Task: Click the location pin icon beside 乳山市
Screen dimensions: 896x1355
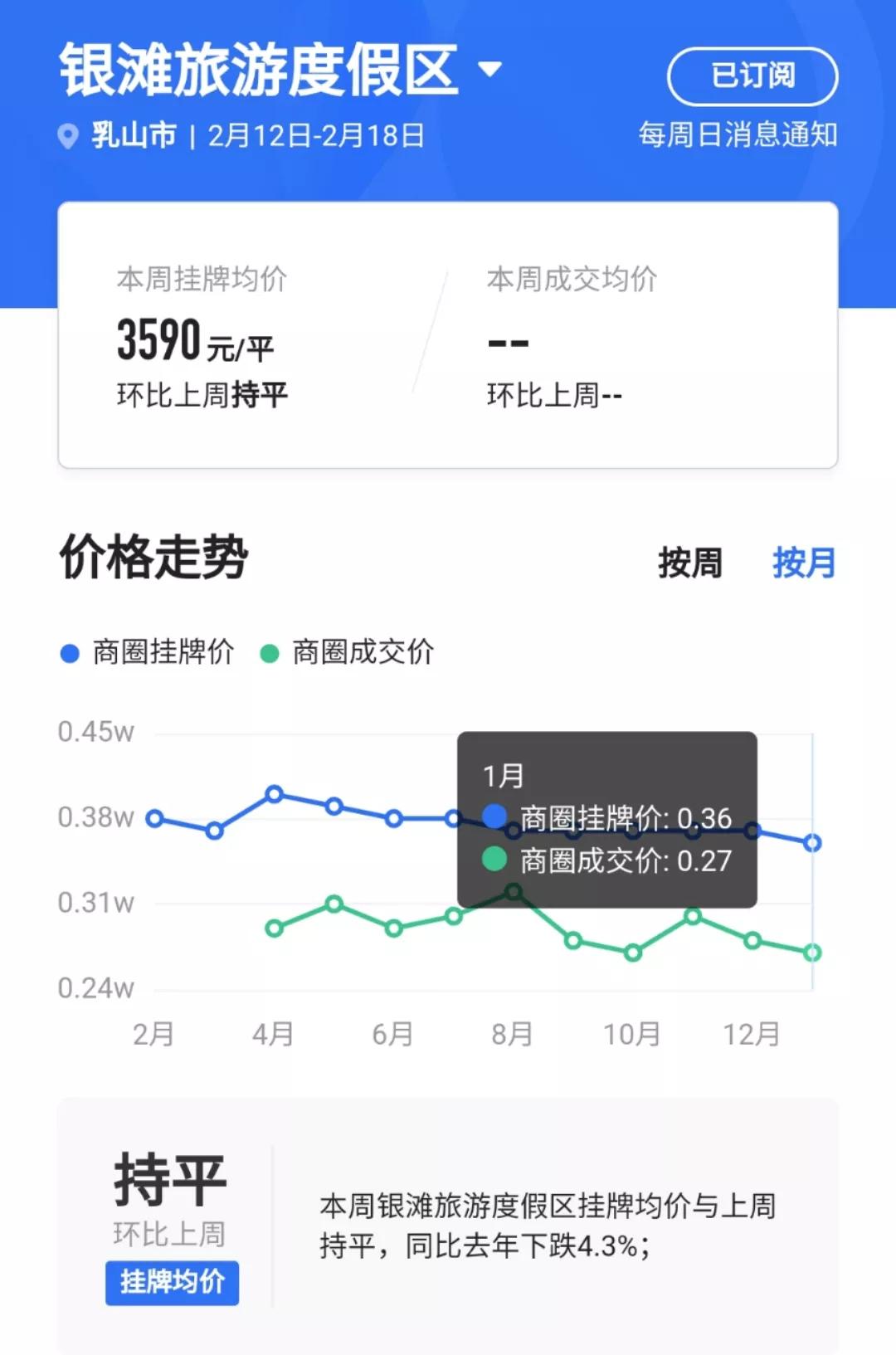Action: pos(70,133)
